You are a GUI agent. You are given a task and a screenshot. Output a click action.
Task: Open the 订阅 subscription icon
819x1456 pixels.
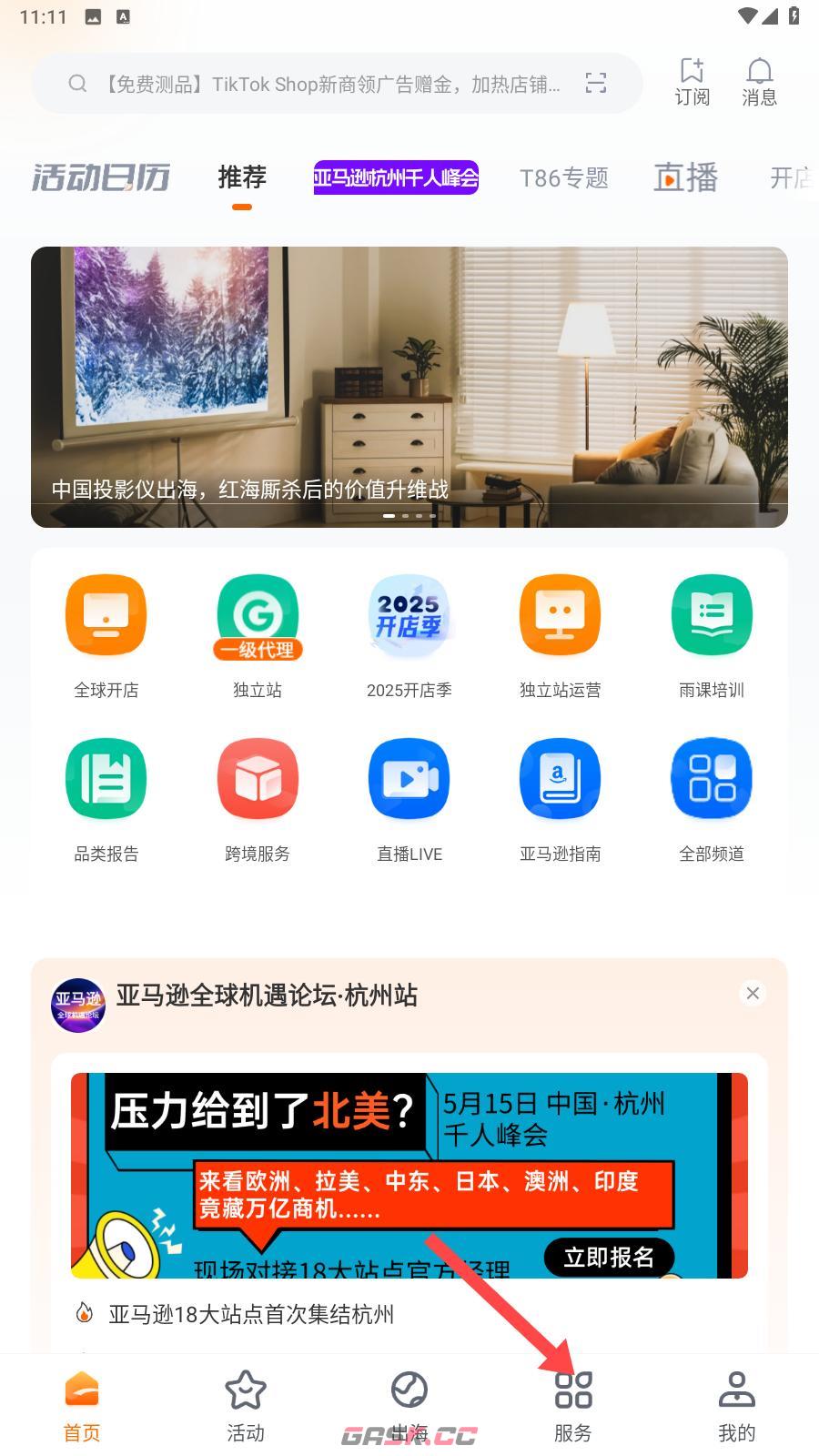pos(693,82)
